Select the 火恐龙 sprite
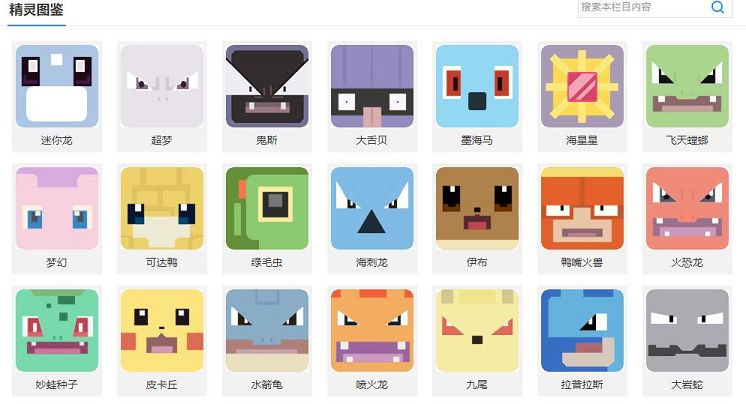 tap(686, 208)
